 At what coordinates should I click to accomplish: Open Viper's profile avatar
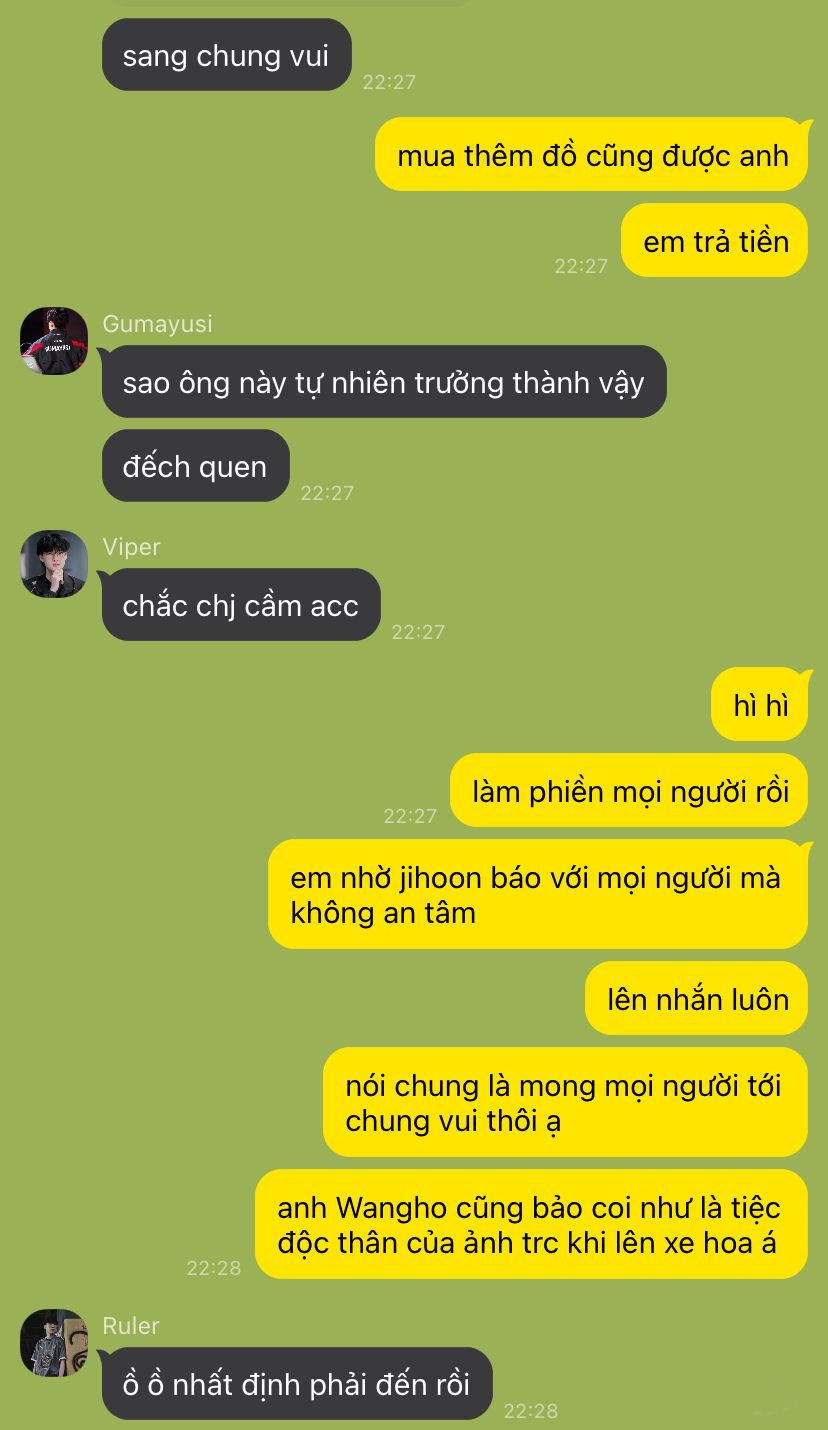point(54,564)
